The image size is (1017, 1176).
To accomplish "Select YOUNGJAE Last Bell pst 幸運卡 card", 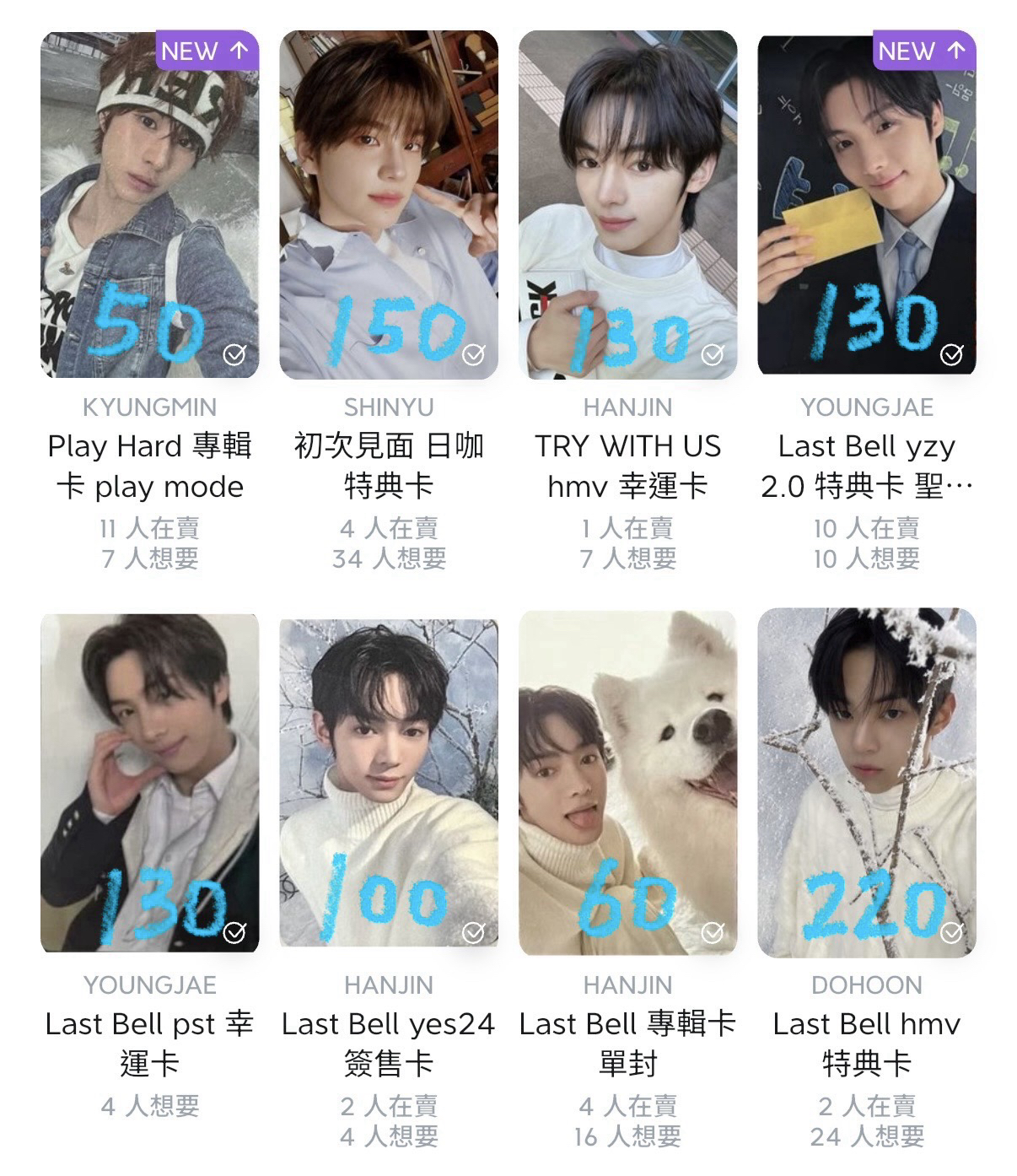I will [x=149, y=783].
